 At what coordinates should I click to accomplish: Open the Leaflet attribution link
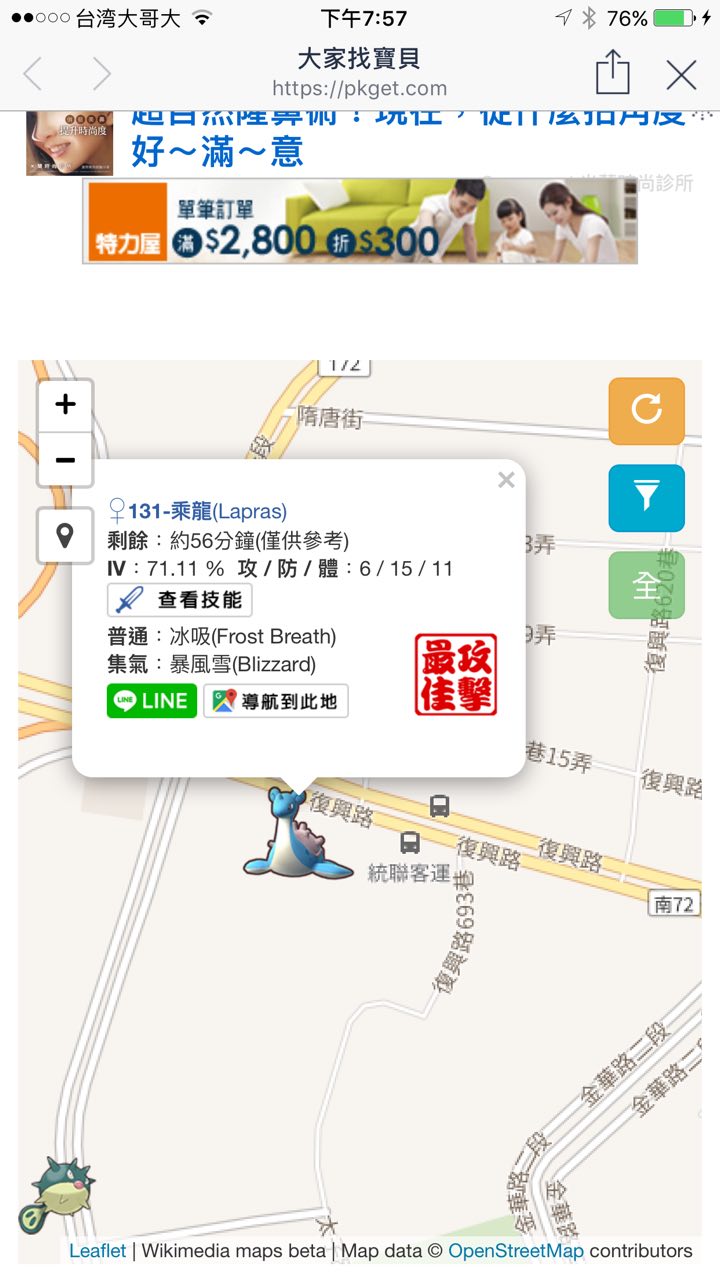click(97, 1251)
